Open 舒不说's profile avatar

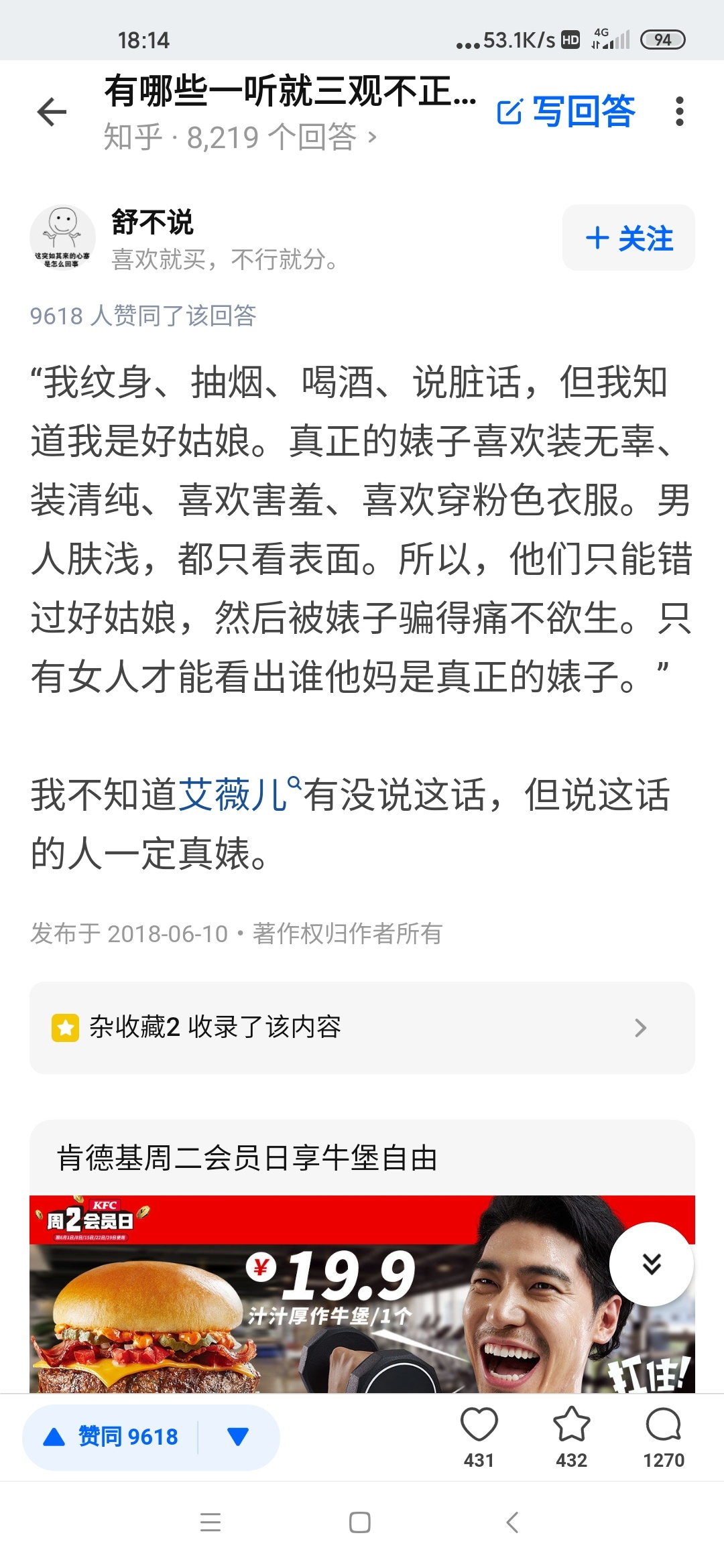pos(62,237)
